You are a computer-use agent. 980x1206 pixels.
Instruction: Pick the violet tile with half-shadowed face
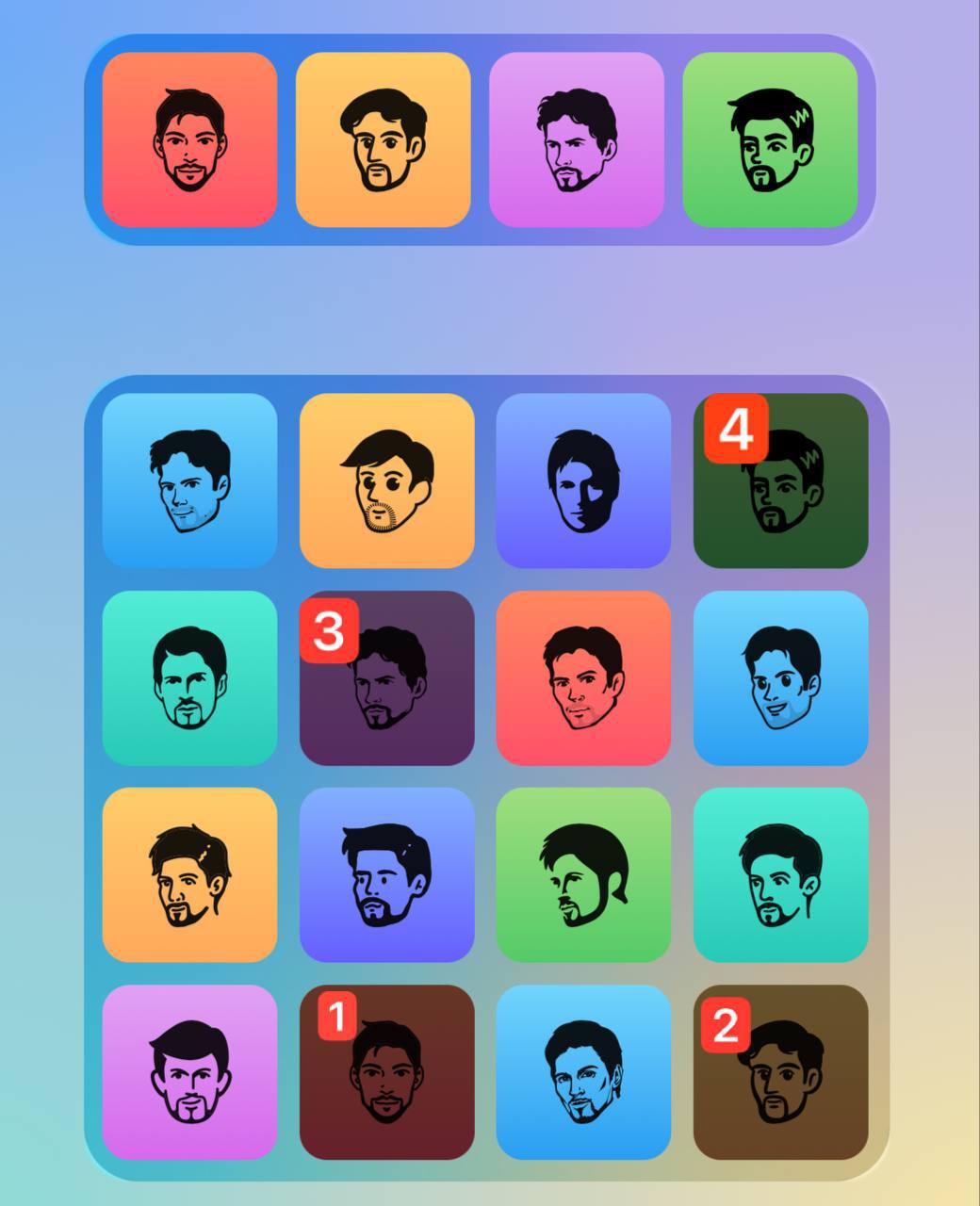pyautogui.click(x=583, y=481)
